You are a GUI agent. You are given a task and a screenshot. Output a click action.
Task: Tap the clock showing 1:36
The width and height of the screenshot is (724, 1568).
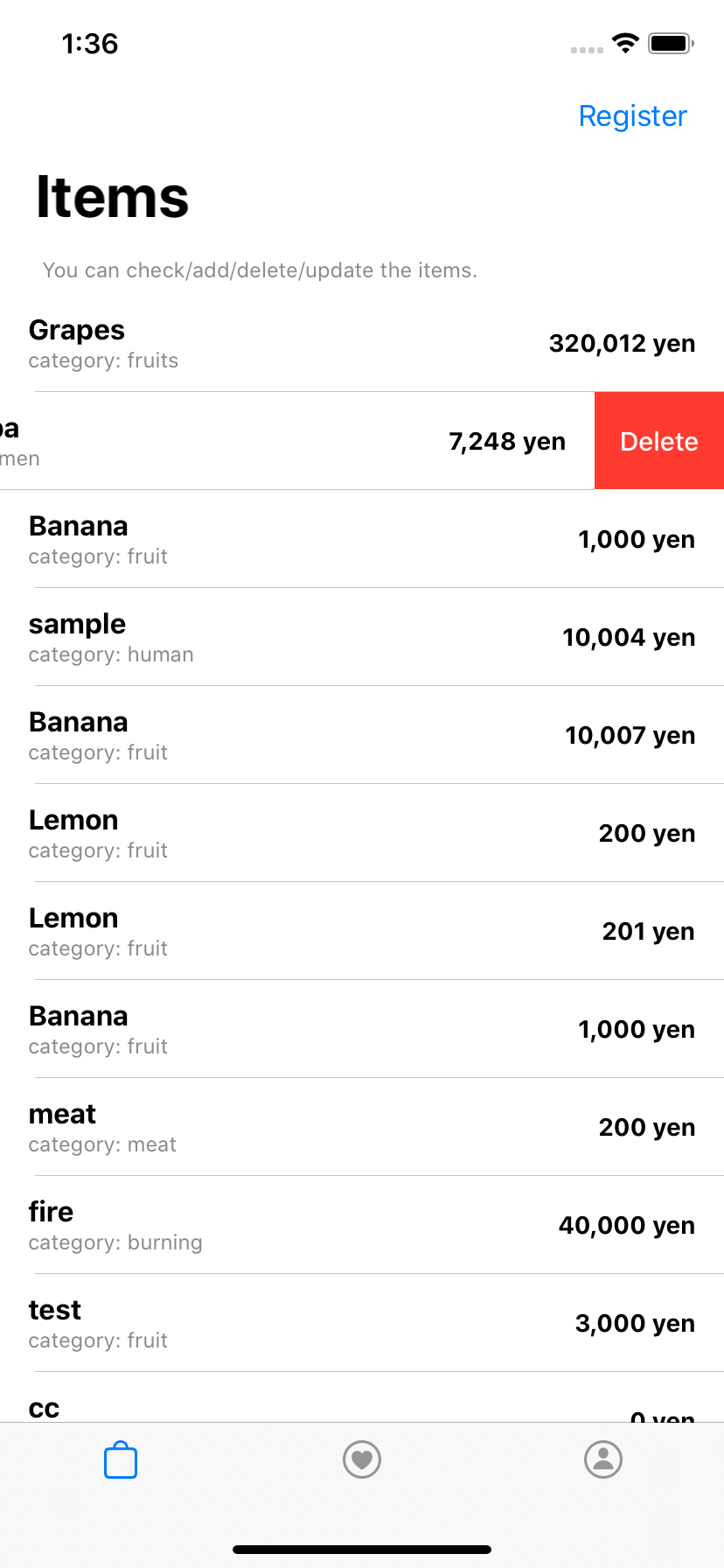click(91, 44)
